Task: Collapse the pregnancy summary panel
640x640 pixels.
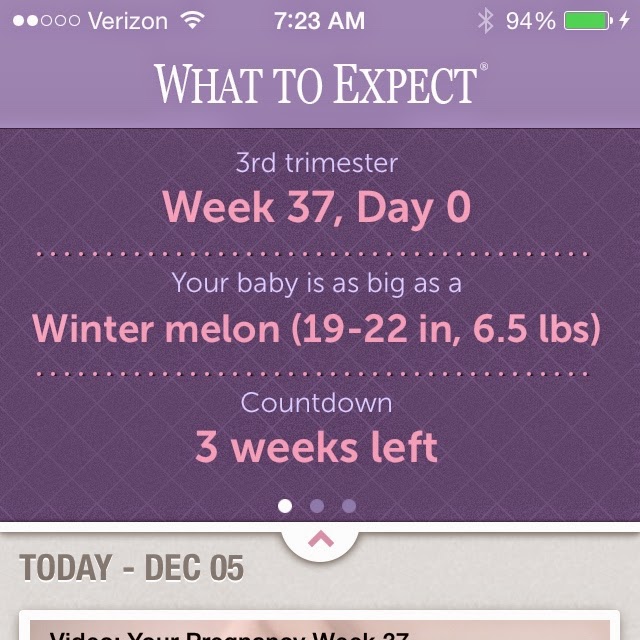Action: [320, 541]
